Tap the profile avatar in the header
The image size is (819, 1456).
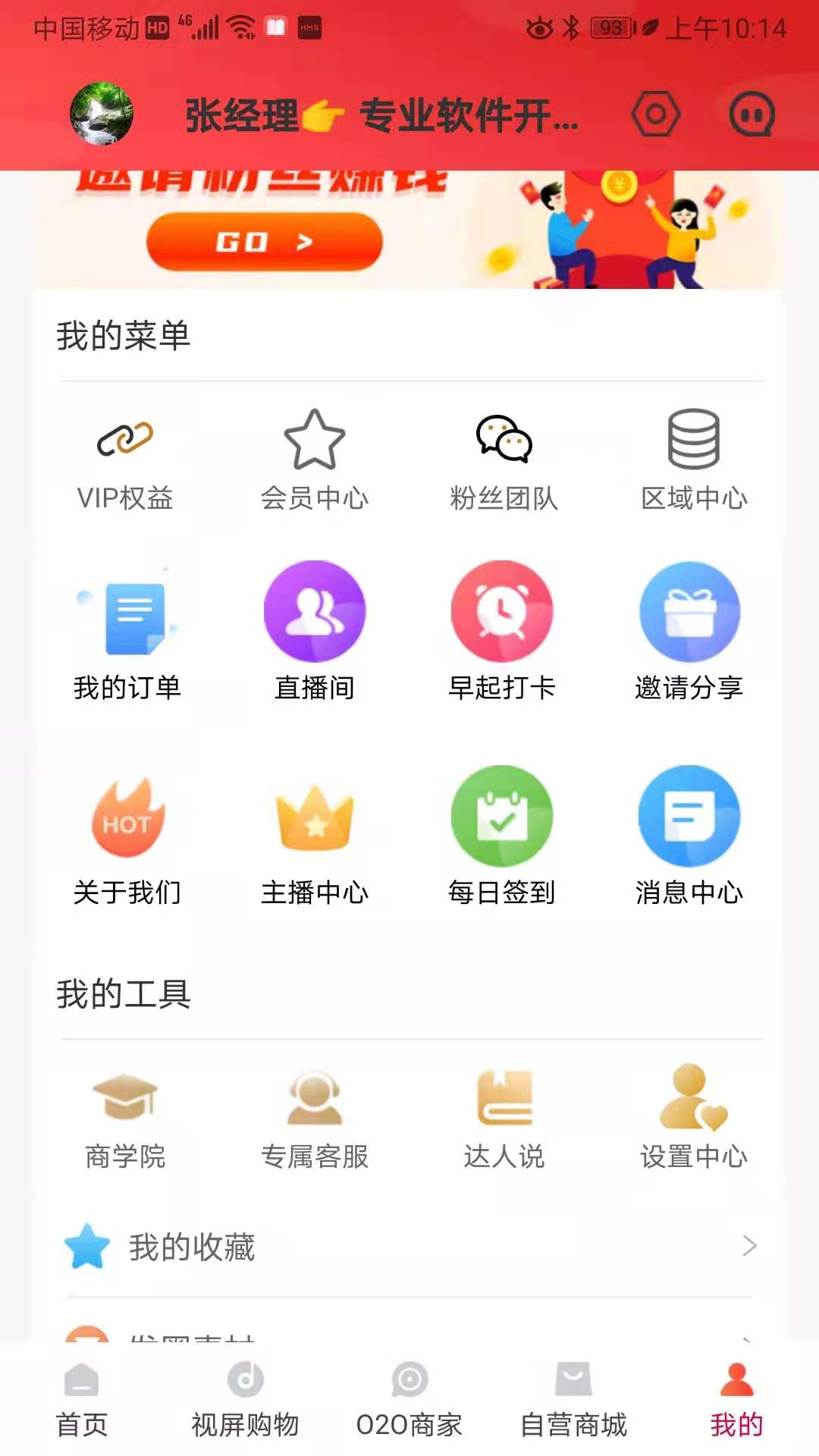click(102, 114)
